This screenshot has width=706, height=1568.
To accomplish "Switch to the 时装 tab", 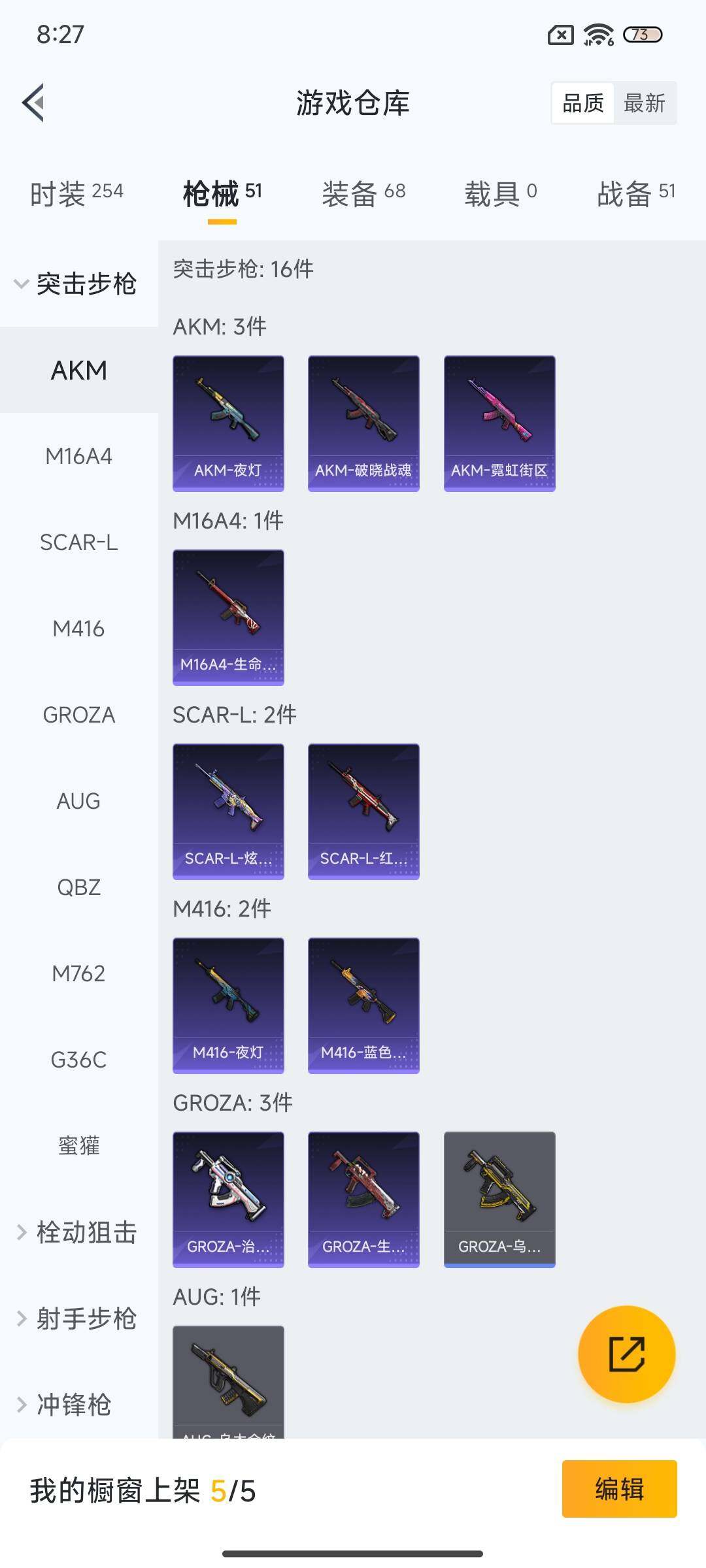I will click(76, 193).
